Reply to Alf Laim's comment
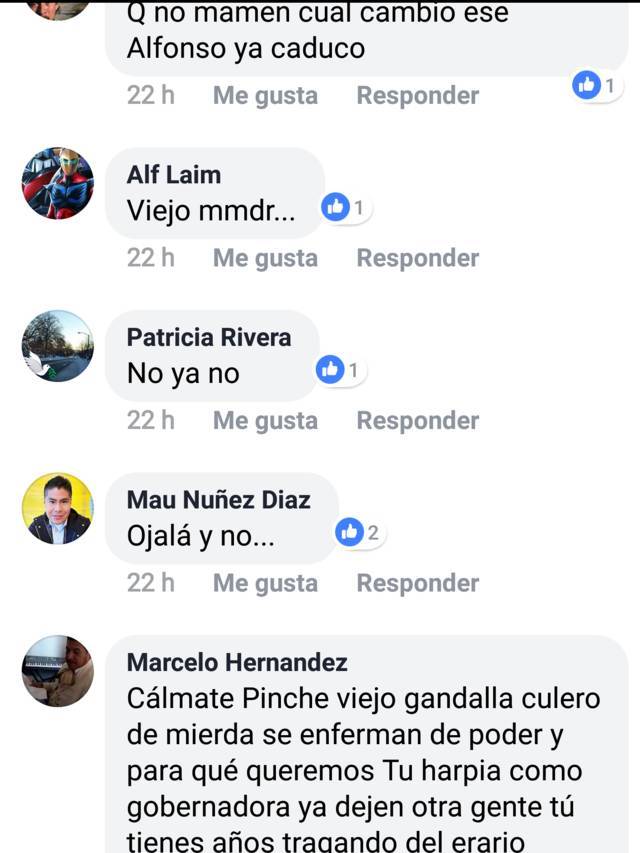 pos(417,258)
